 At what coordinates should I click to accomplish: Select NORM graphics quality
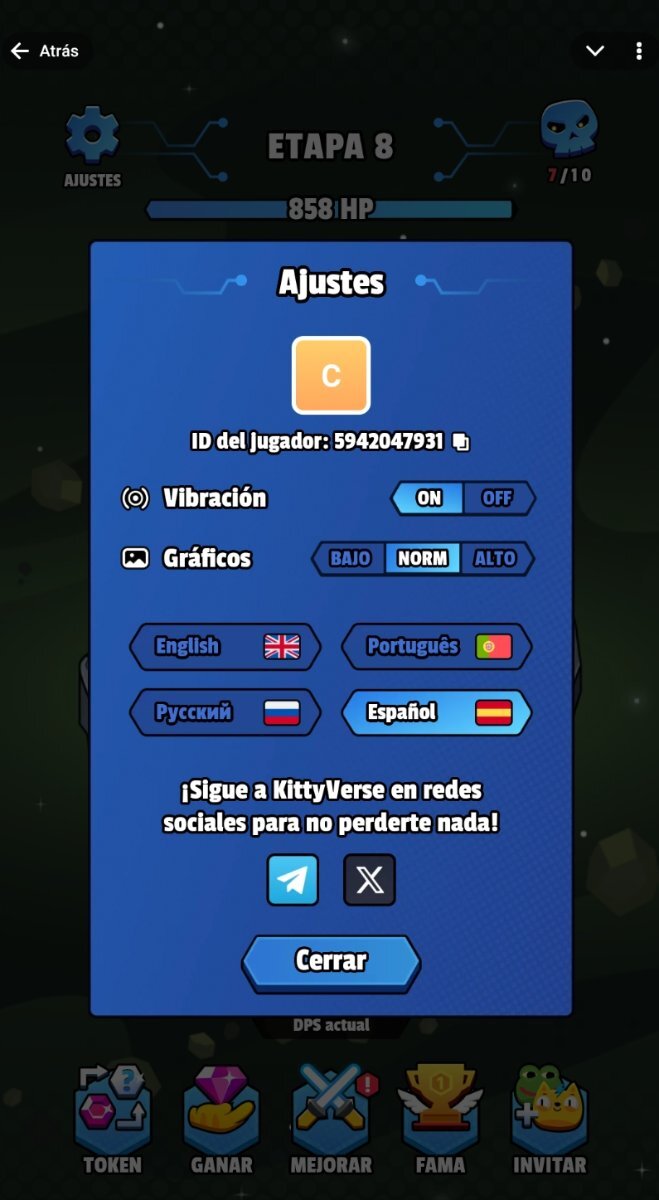pyautogui.click(x=422, y=558)
